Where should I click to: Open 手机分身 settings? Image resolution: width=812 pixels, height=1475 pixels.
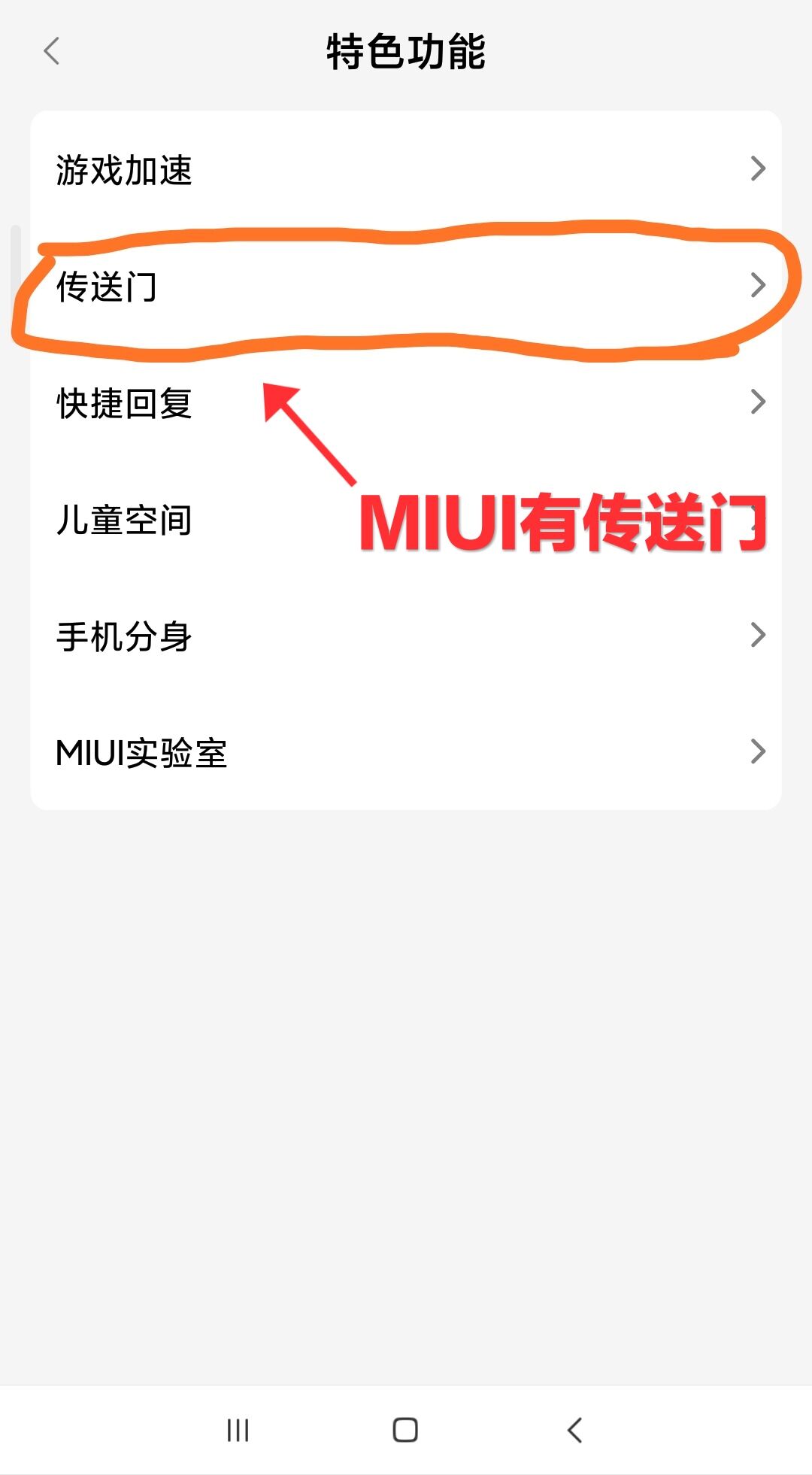[406, 636]
